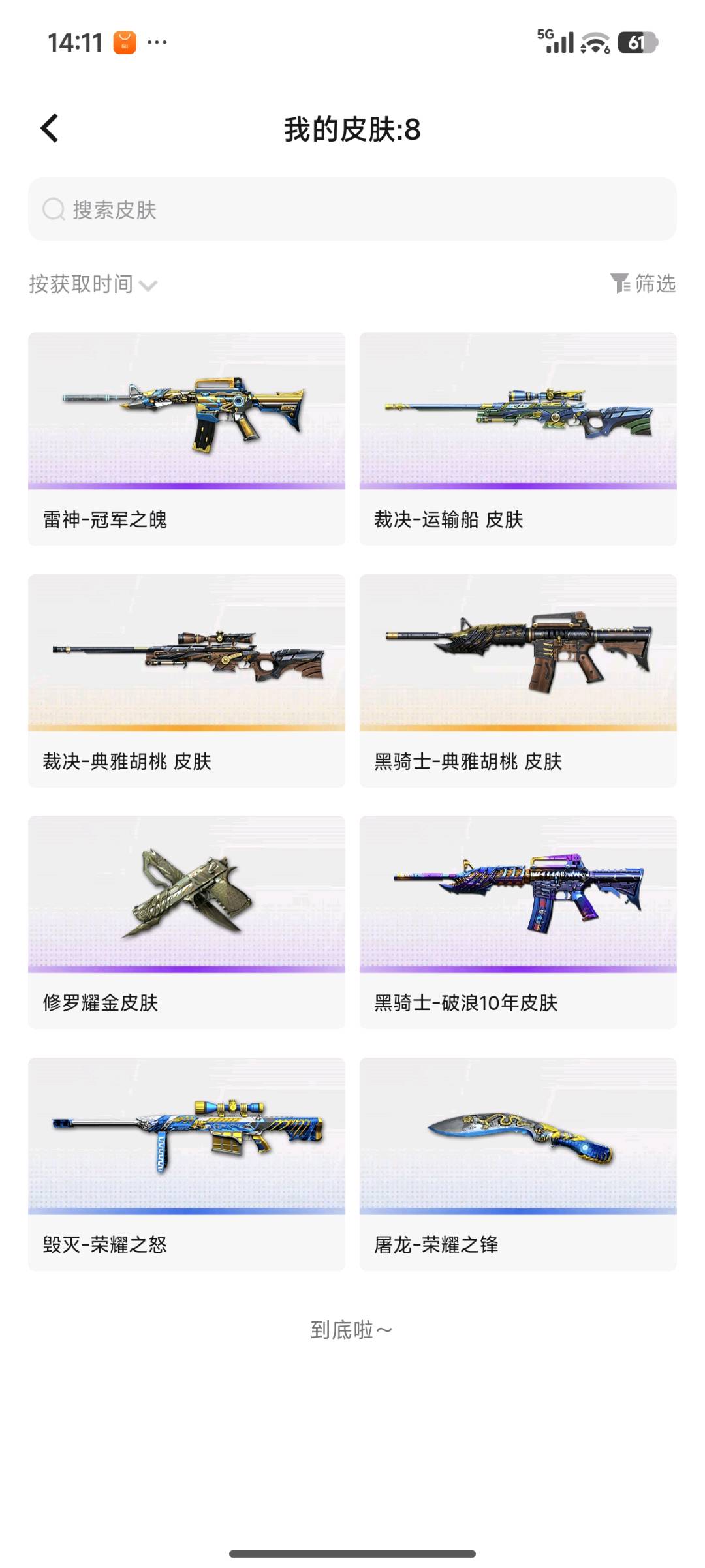The image size is (705, 1568).
Task: Open 黑骑士-典雅胡桃 皮肤 details
Action: tap(518, 680)
